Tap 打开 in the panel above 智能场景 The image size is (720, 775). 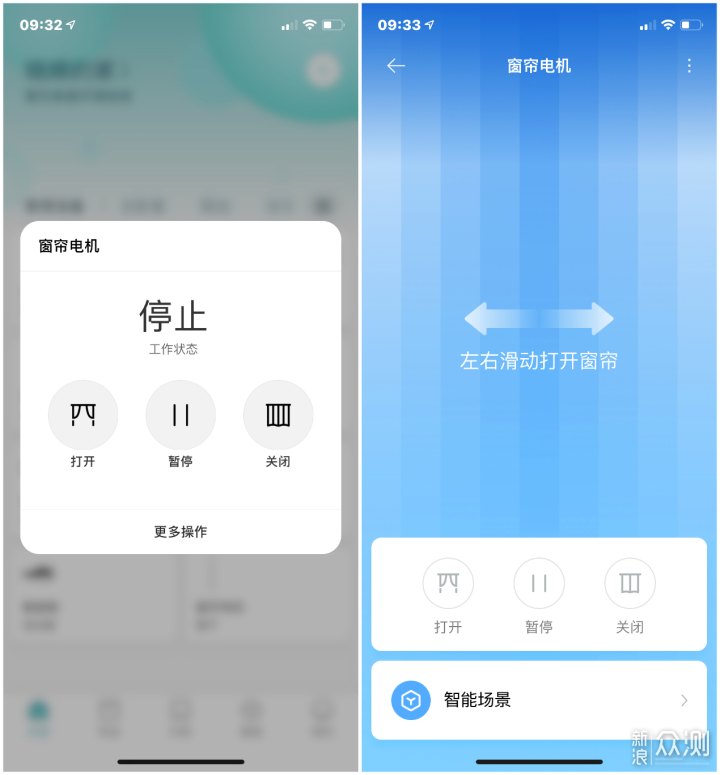pyautogui.click(x=448, y=584)
